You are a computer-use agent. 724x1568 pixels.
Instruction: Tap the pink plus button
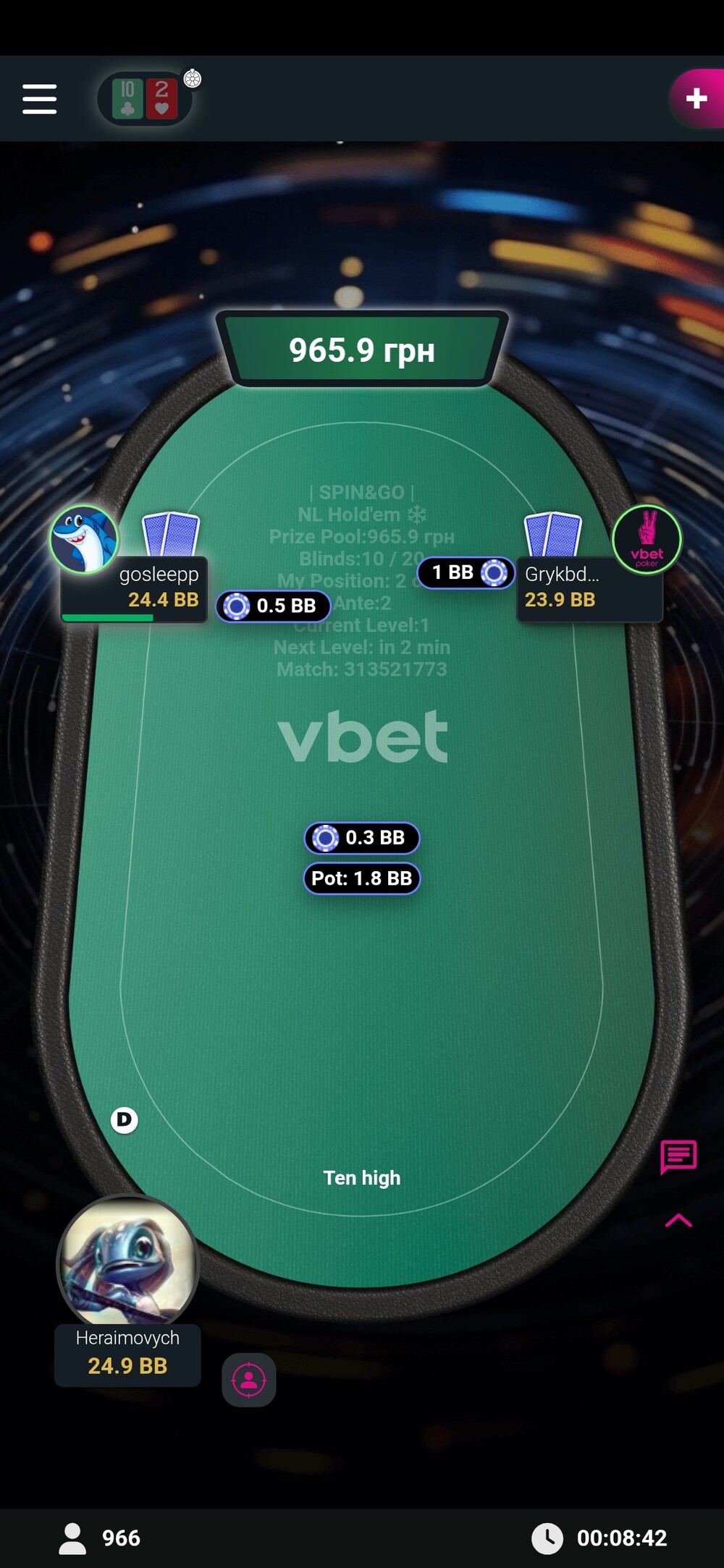coord(696,98)
